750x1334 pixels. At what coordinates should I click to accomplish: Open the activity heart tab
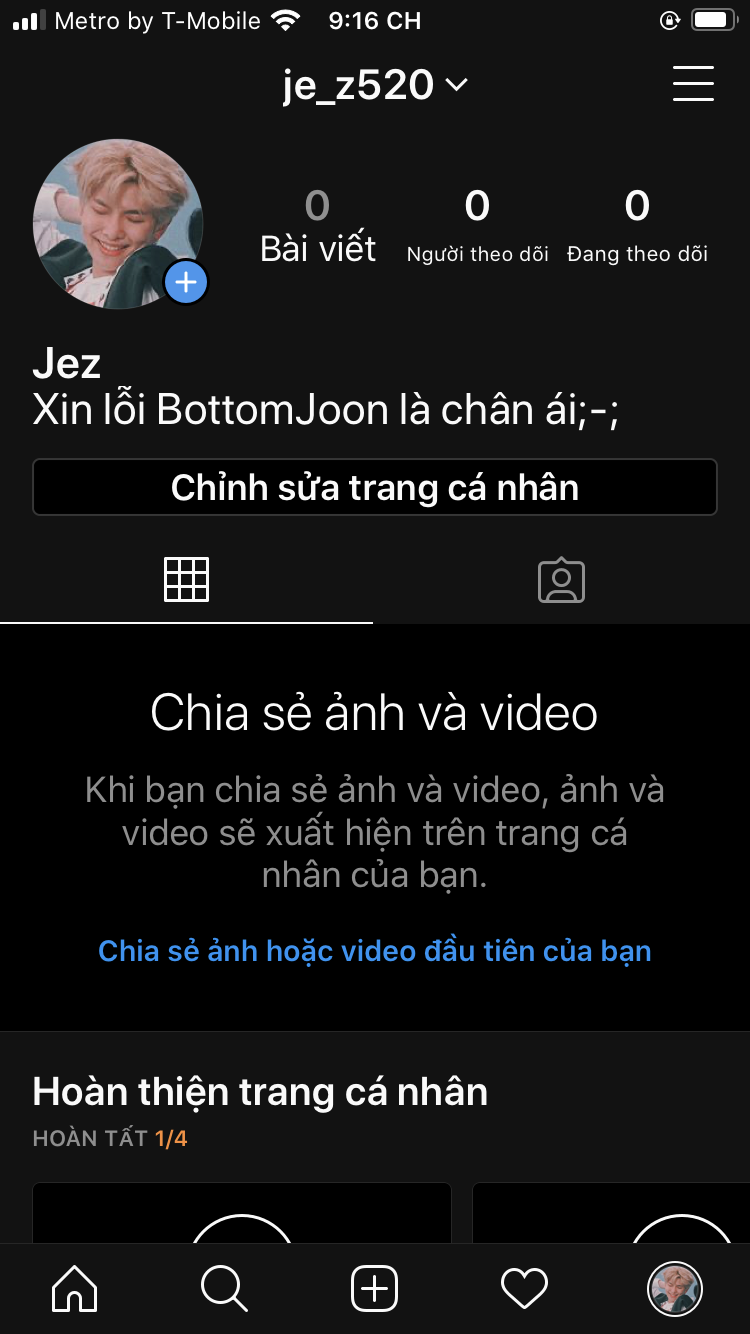(x=524, y=1288)
